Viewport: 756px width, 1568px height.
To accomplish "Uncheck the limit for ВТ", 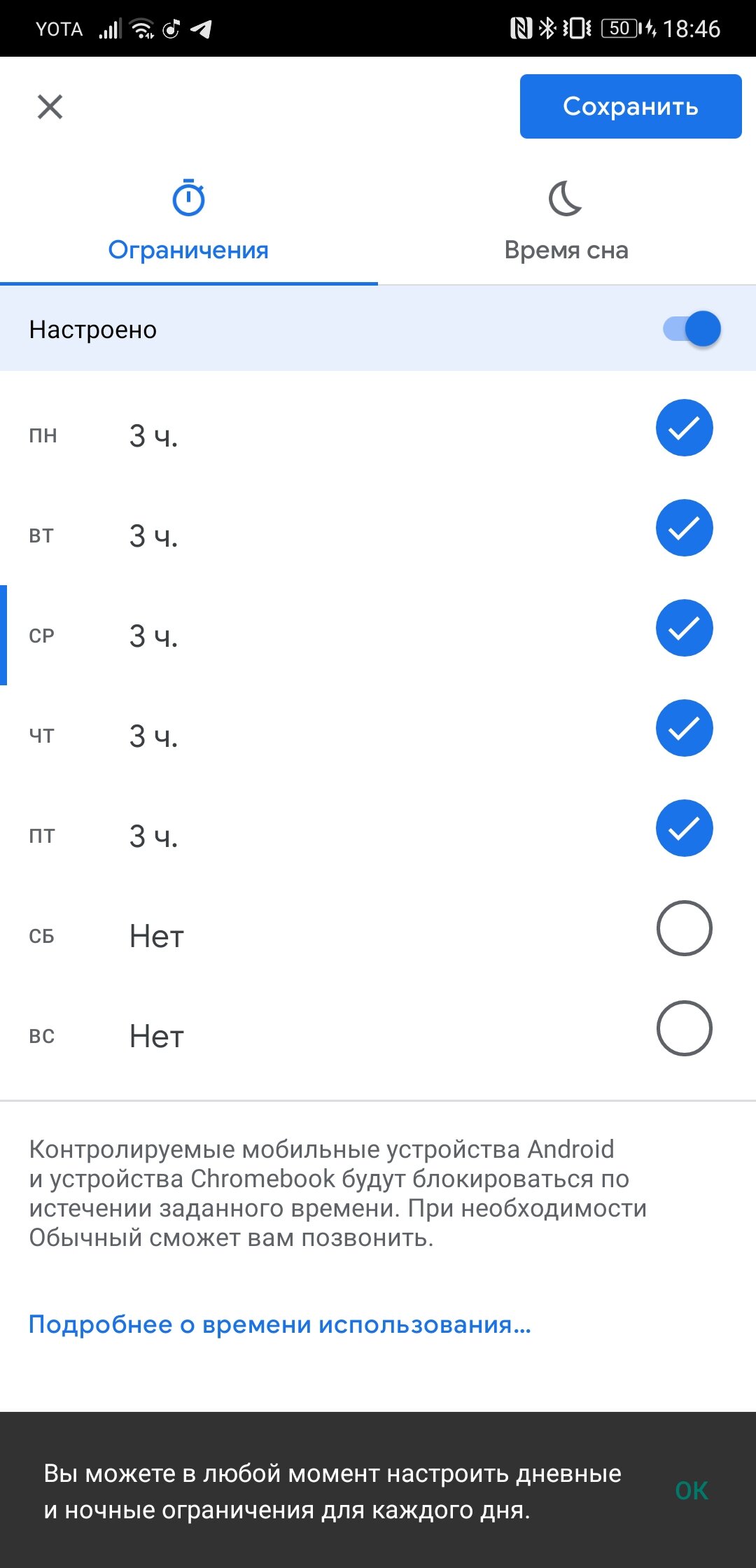I will [684, 528].
